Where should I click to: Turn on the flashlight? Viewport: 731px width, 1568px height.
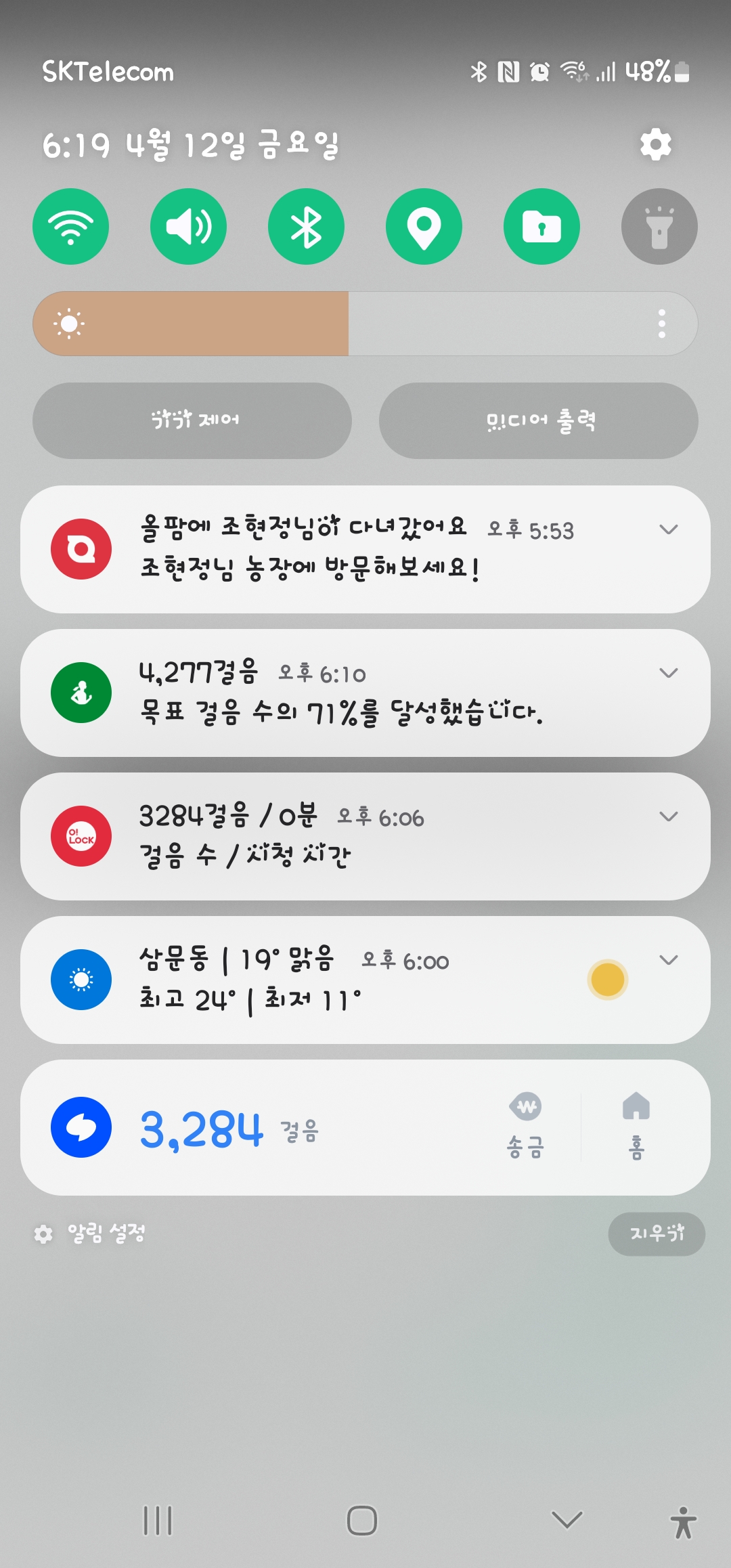(659, 226)
